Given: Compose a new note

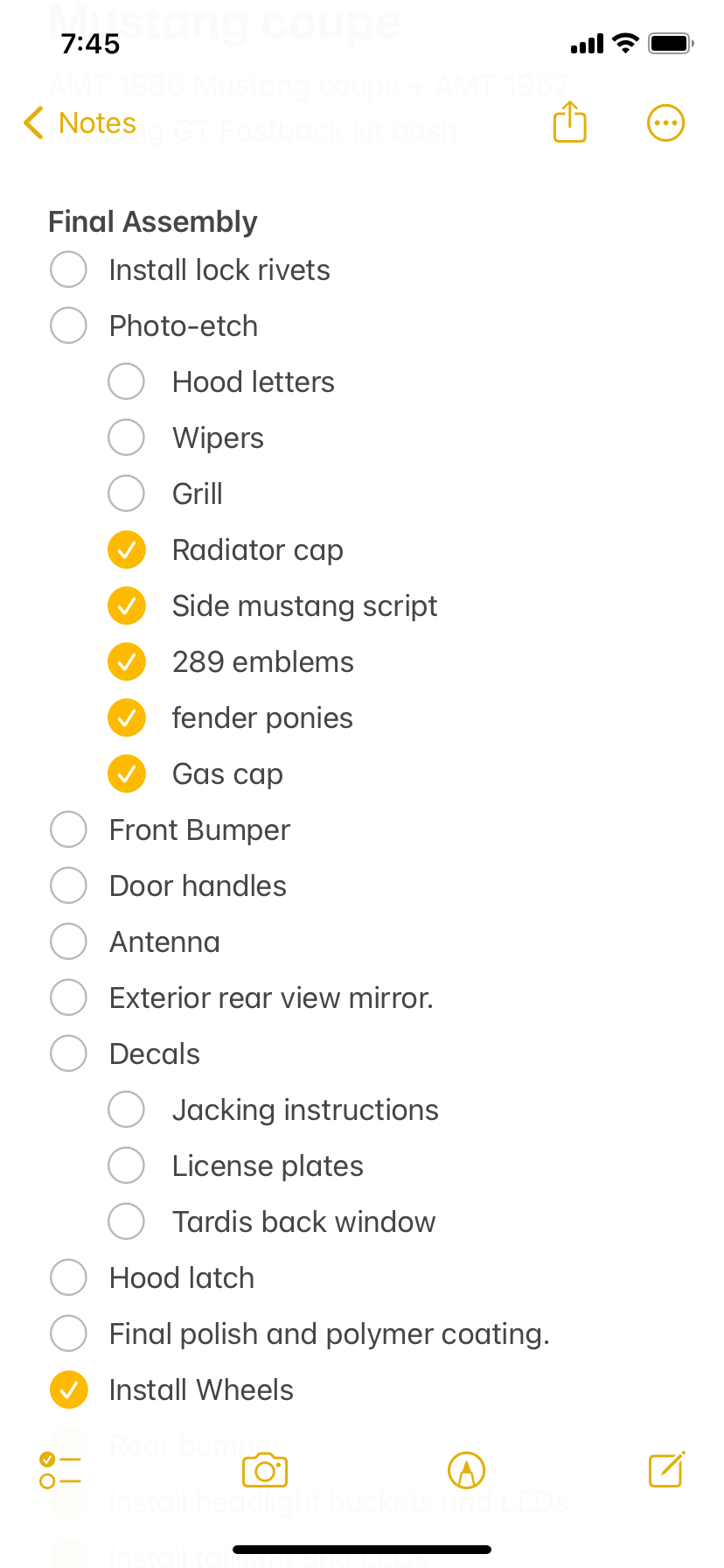Looking at the screenshot, I should pyautogui.click(x=666, y=1470).
